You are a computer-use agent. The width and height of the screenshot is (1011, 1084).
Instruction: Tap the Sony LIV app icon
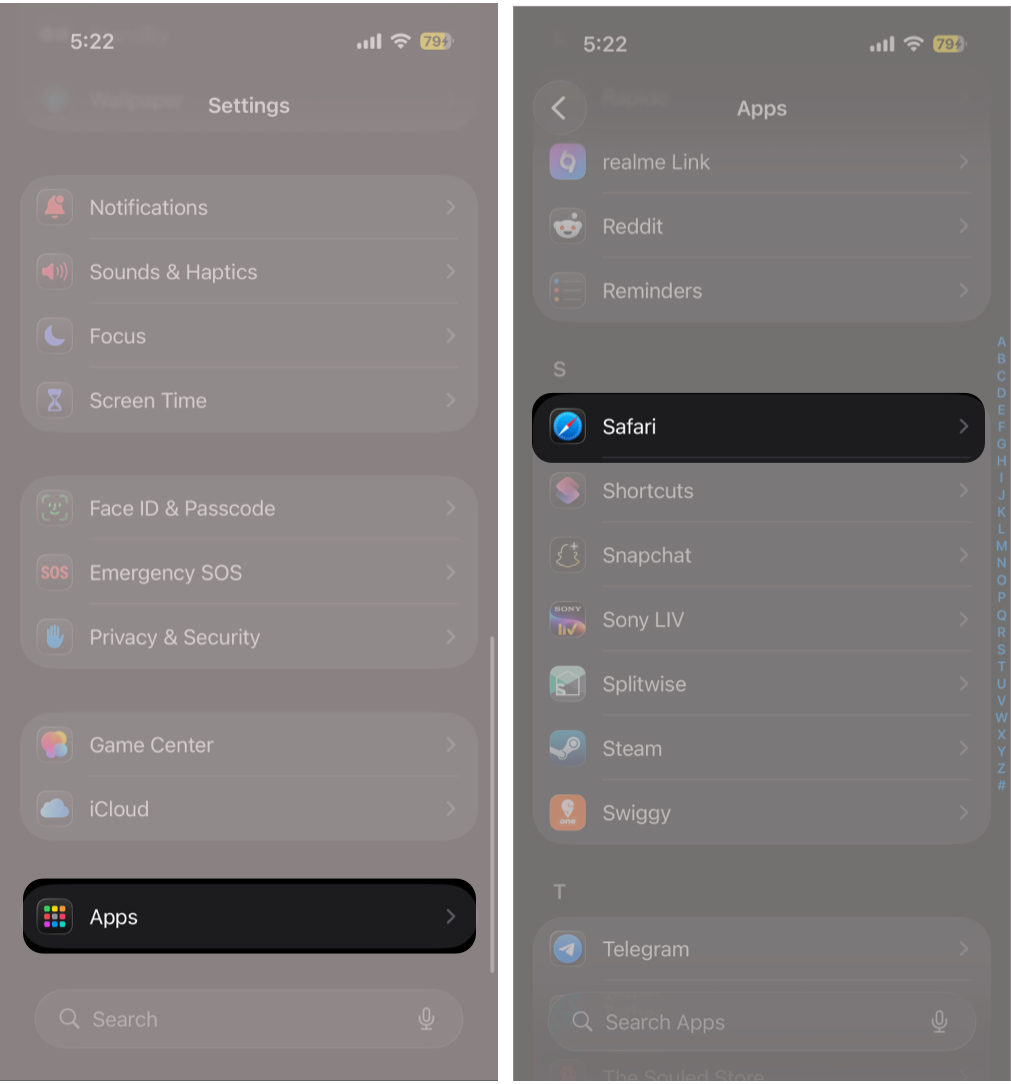(x=567, y=619)
